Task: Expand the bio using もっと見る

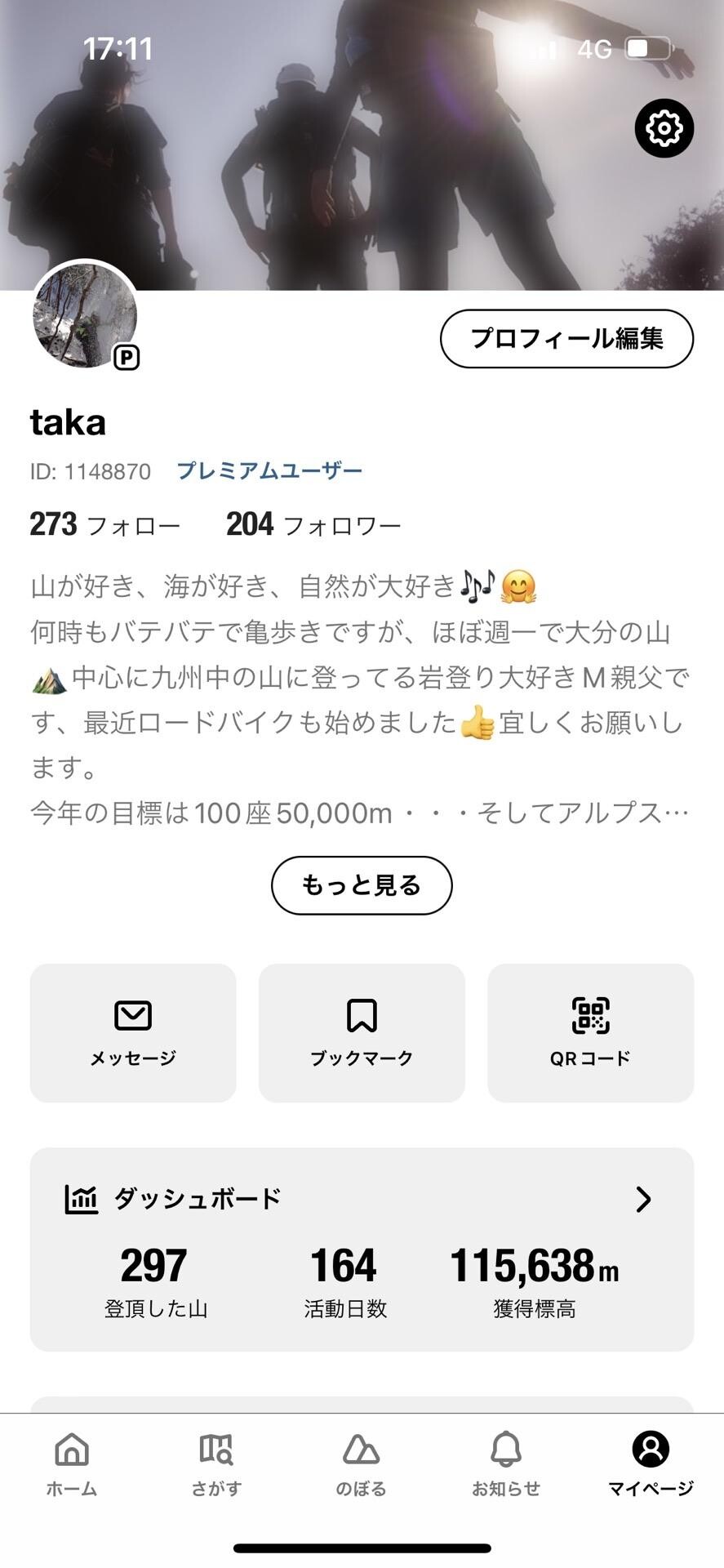Action: (x=362, y=884)
